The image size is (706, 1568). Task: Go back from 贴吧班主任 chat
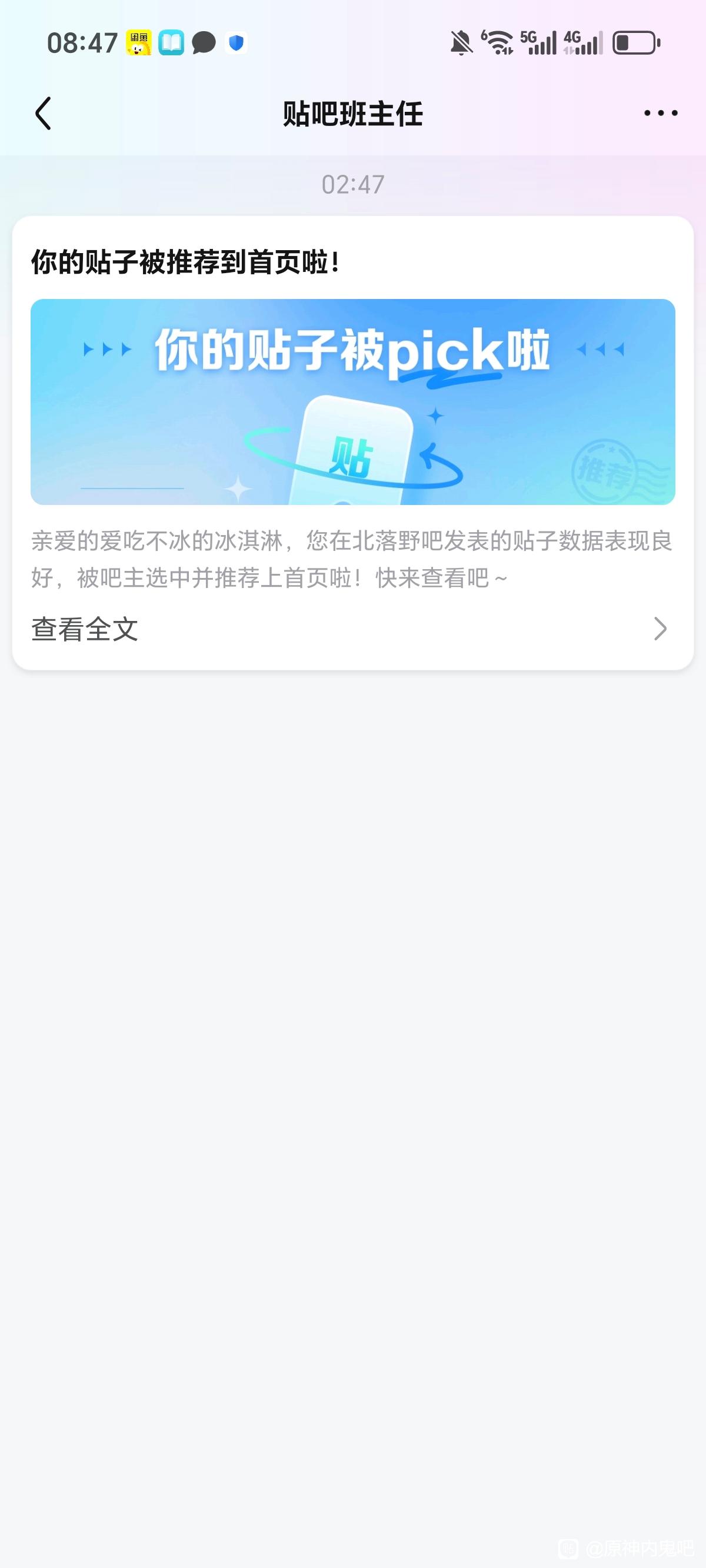coord(43,113)
